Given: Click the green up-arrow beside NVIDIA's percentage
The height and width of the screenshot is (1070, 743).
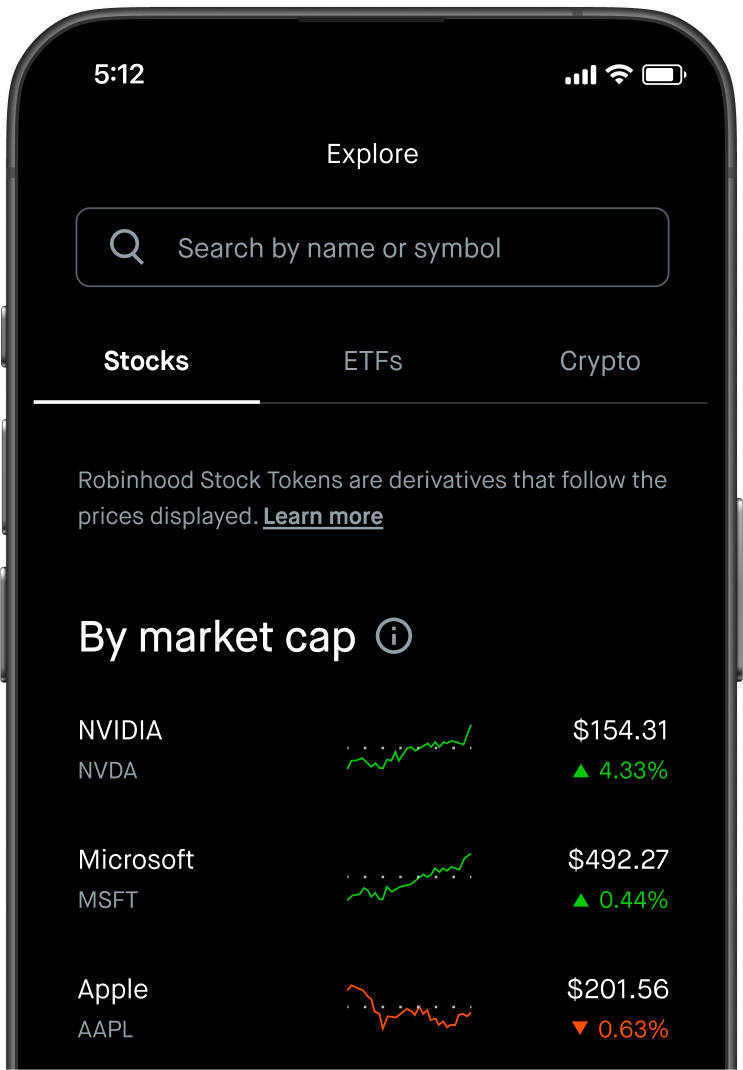Looking at the screenshot, I should [x=580, y=770].
